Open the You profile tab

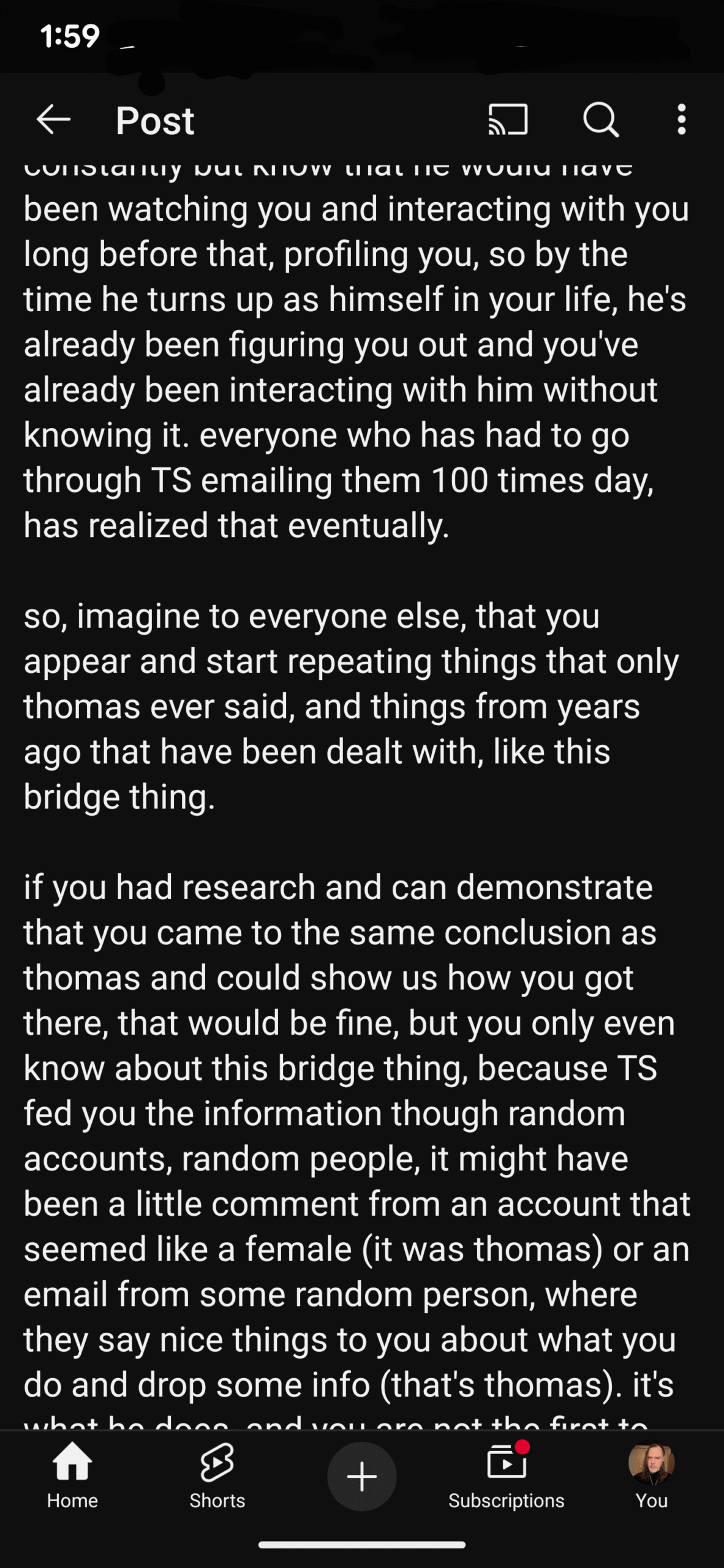click(x=651, y=1476)
